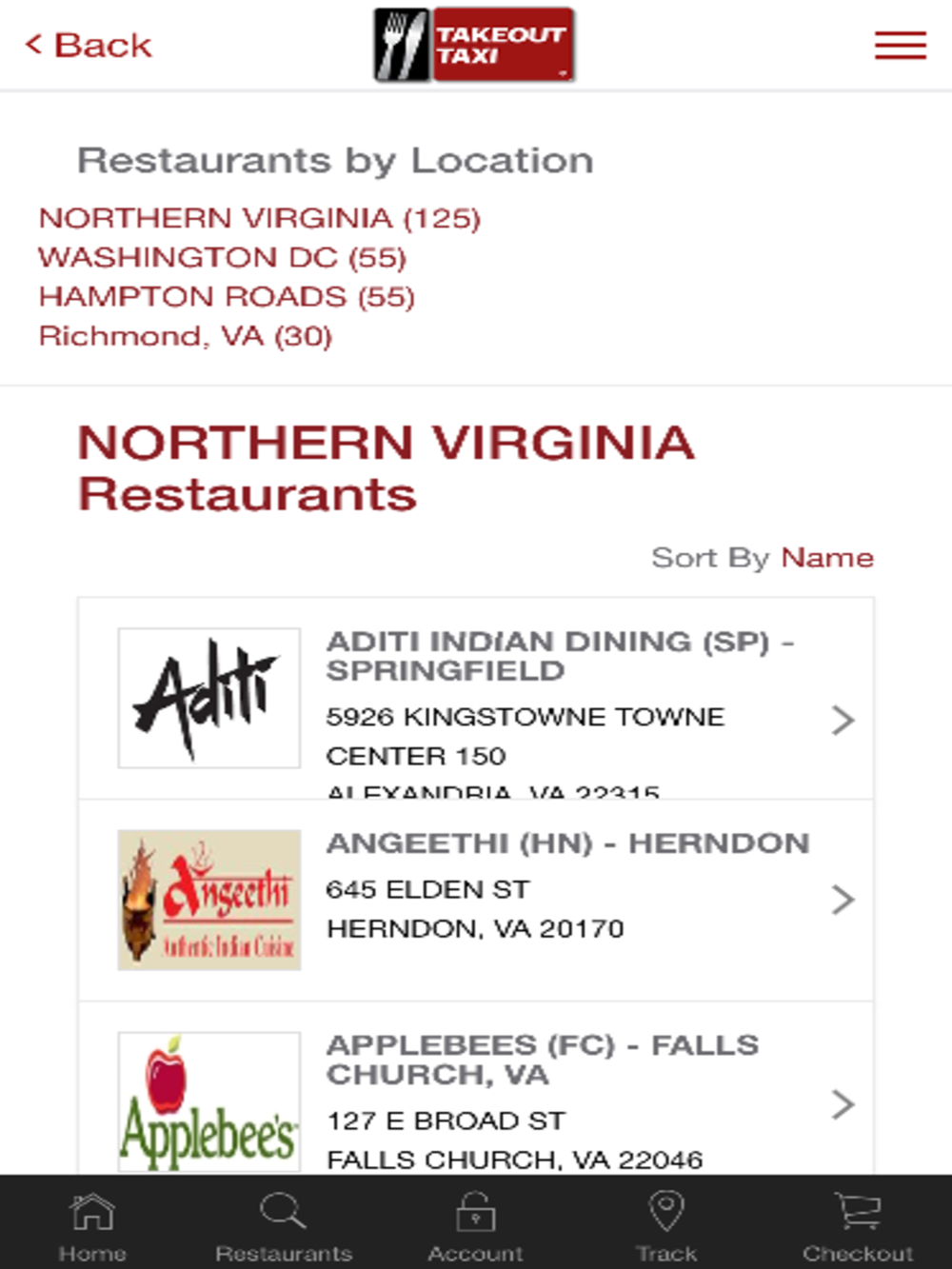Viewport: 952px width, 1269px height.
Task: Show Richmond, VA restaurants
Action: tap(186, 336)
